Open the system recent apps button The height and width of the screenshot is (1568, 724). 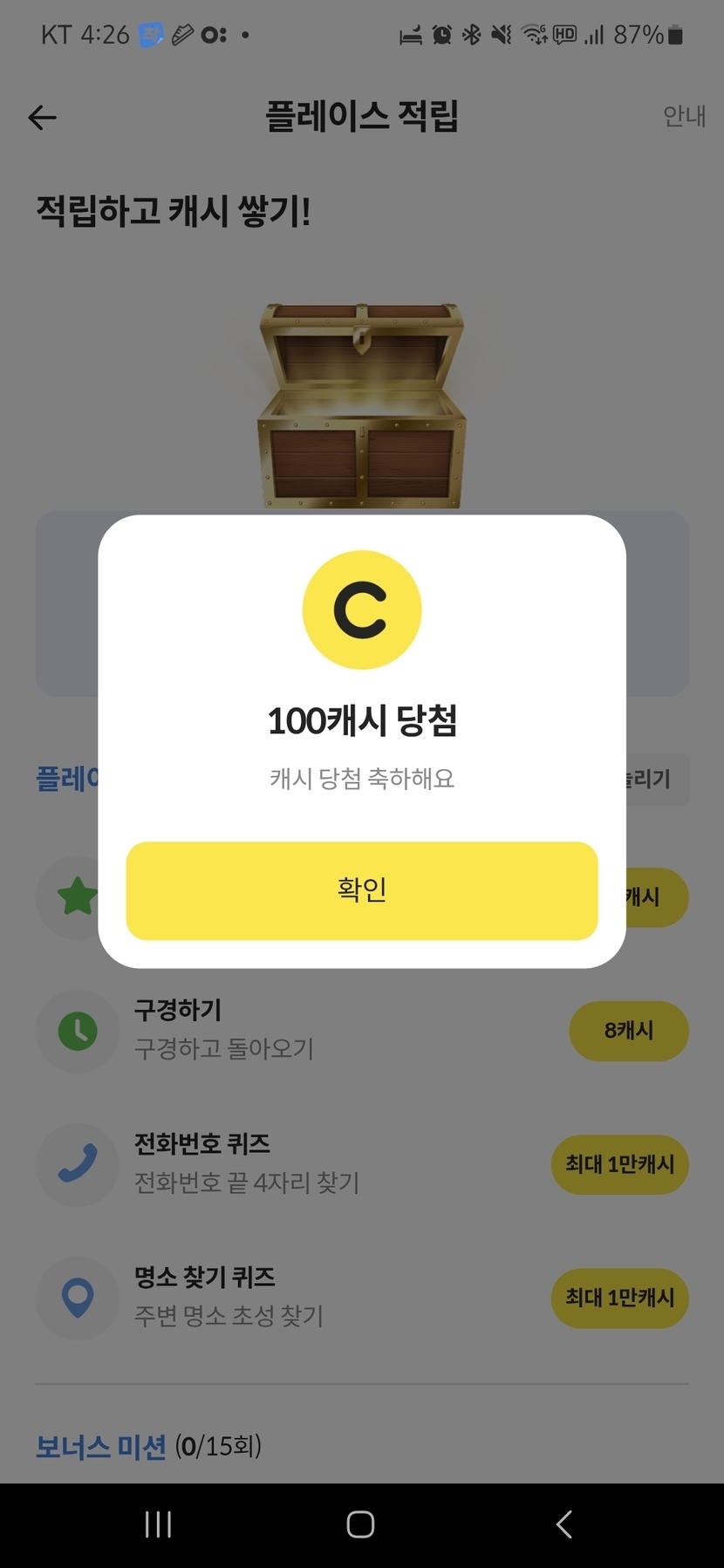(x=158, y=1524)
